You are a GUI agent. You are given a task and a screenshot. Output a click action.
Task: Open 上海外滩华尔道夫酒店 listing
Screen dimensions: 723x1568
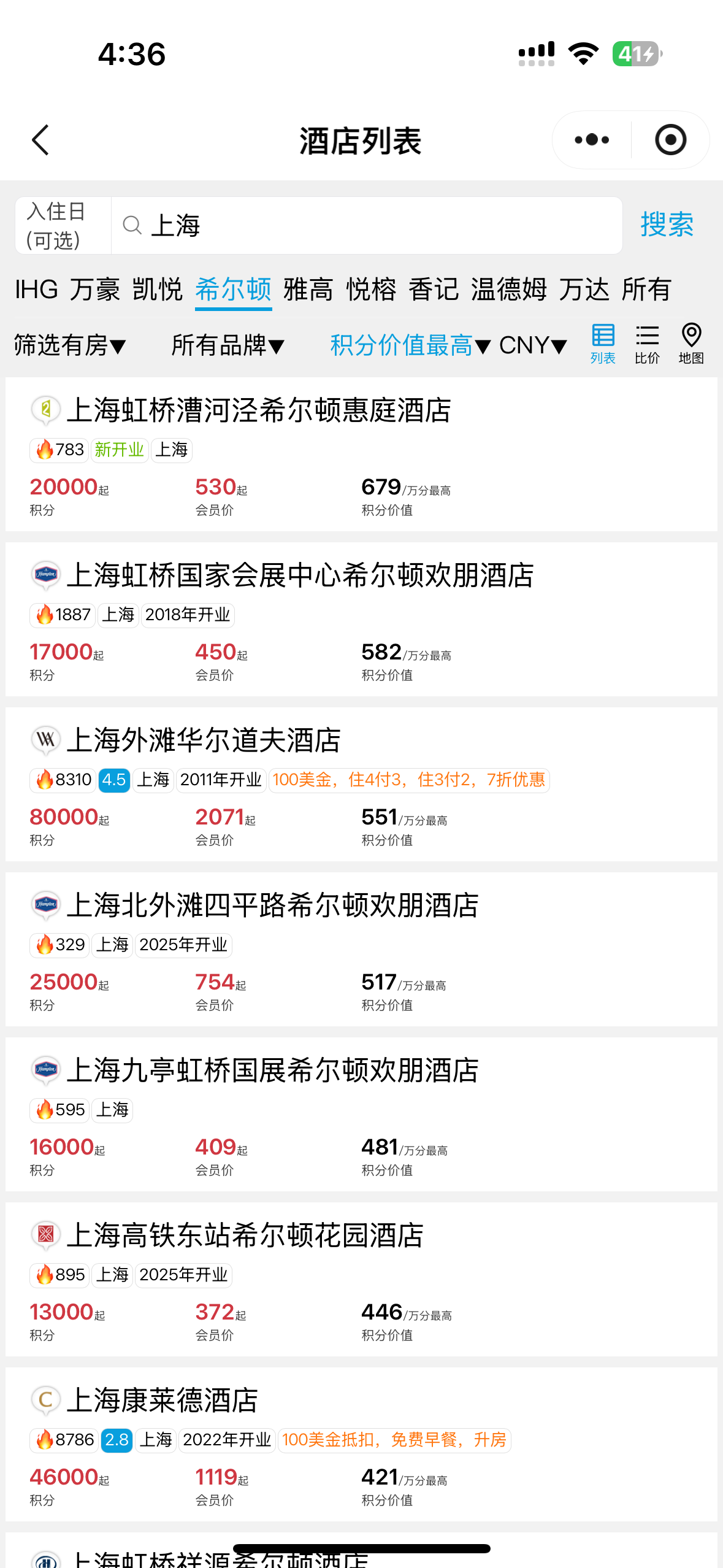point(203,740)
